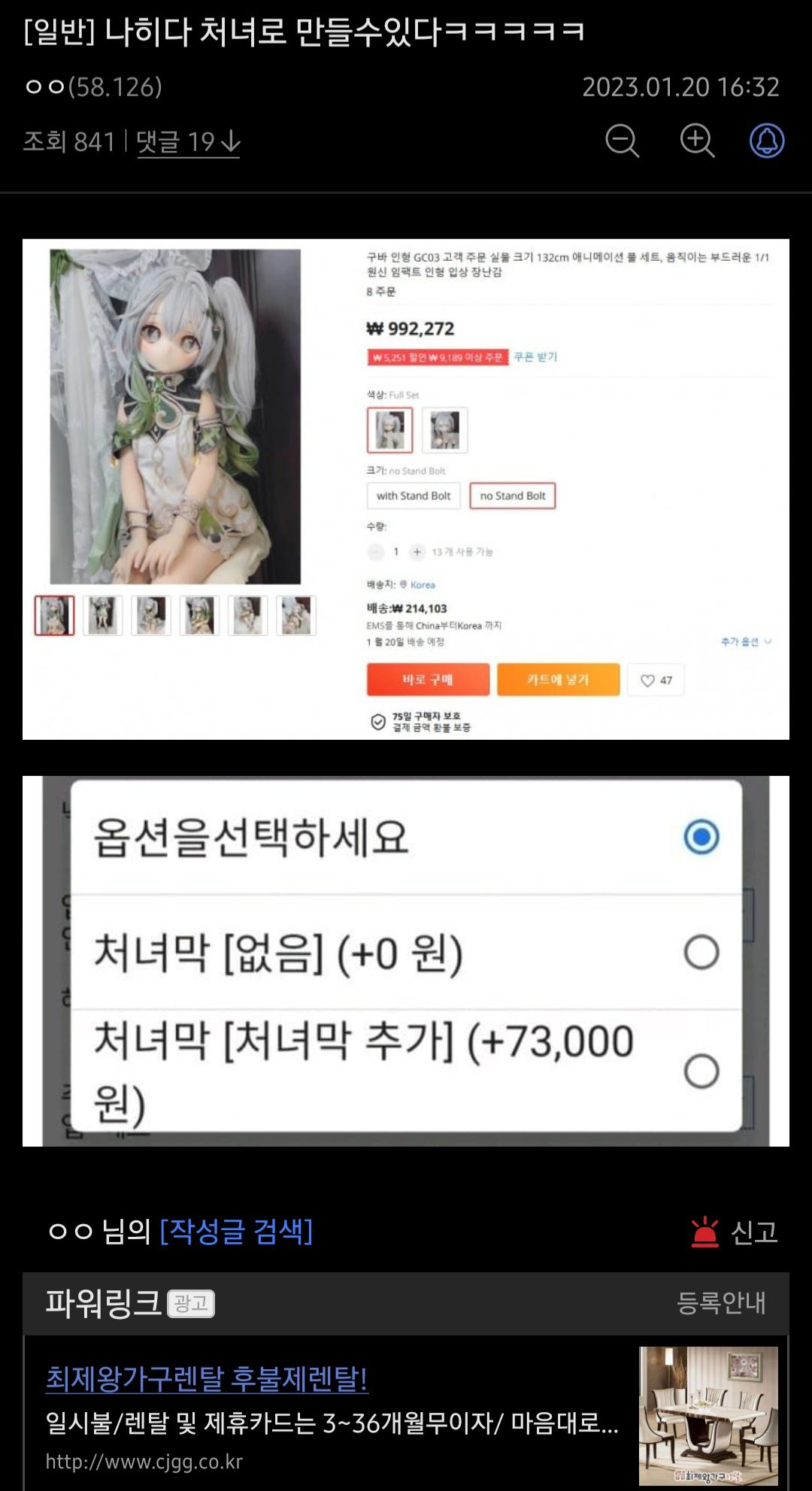Open the notification bell for this post
The image size is (812, 1491).
coord(767,141)
